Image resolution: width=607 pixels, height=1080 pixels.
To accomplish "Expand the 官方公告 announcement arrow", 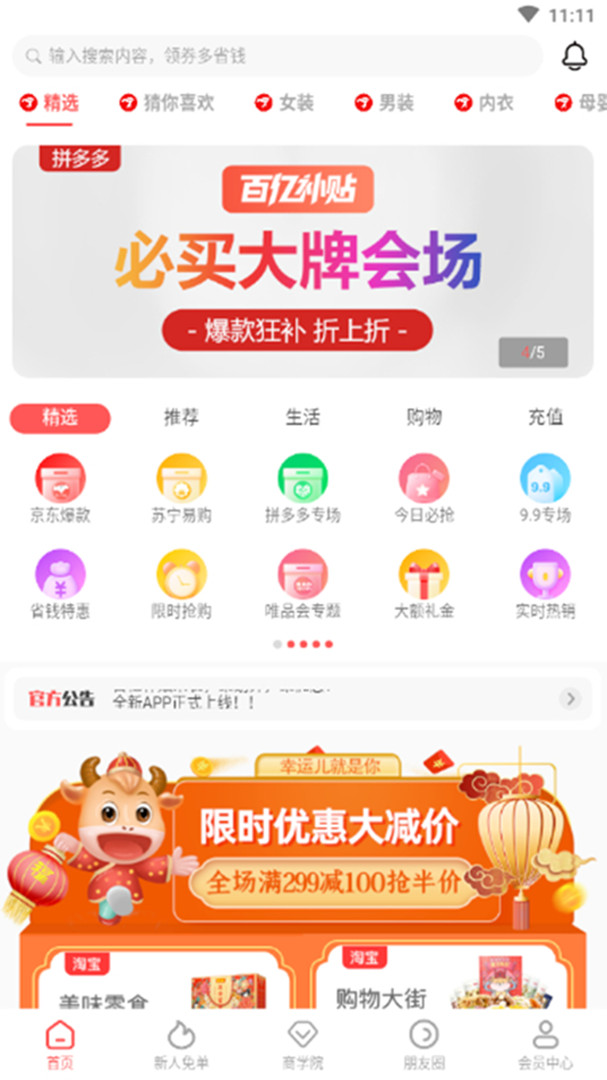I will tap(571, 699).
